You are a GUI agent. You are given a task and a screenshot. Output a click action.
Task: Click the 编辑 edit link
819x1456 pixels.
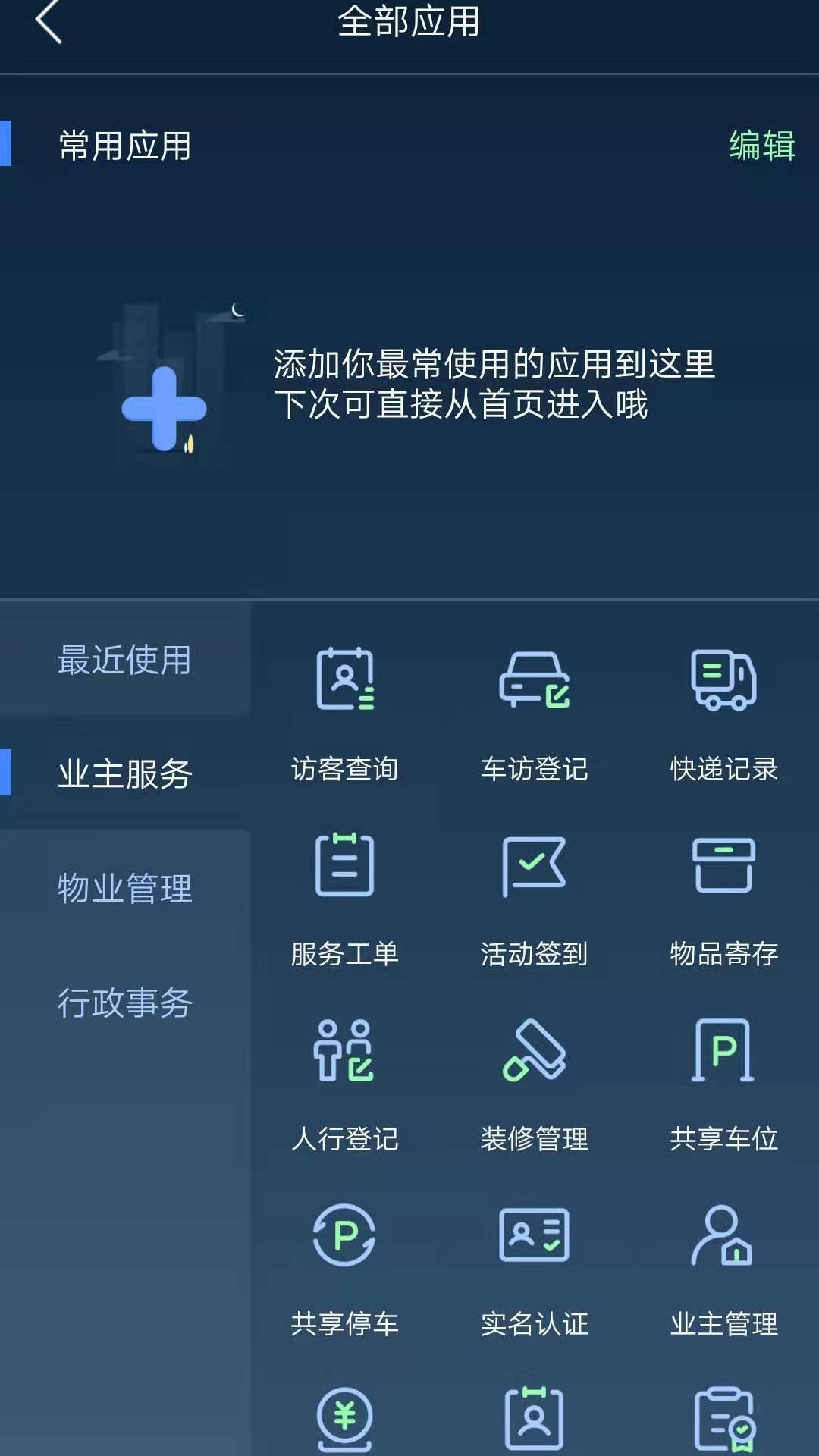(x=762, y=149)
